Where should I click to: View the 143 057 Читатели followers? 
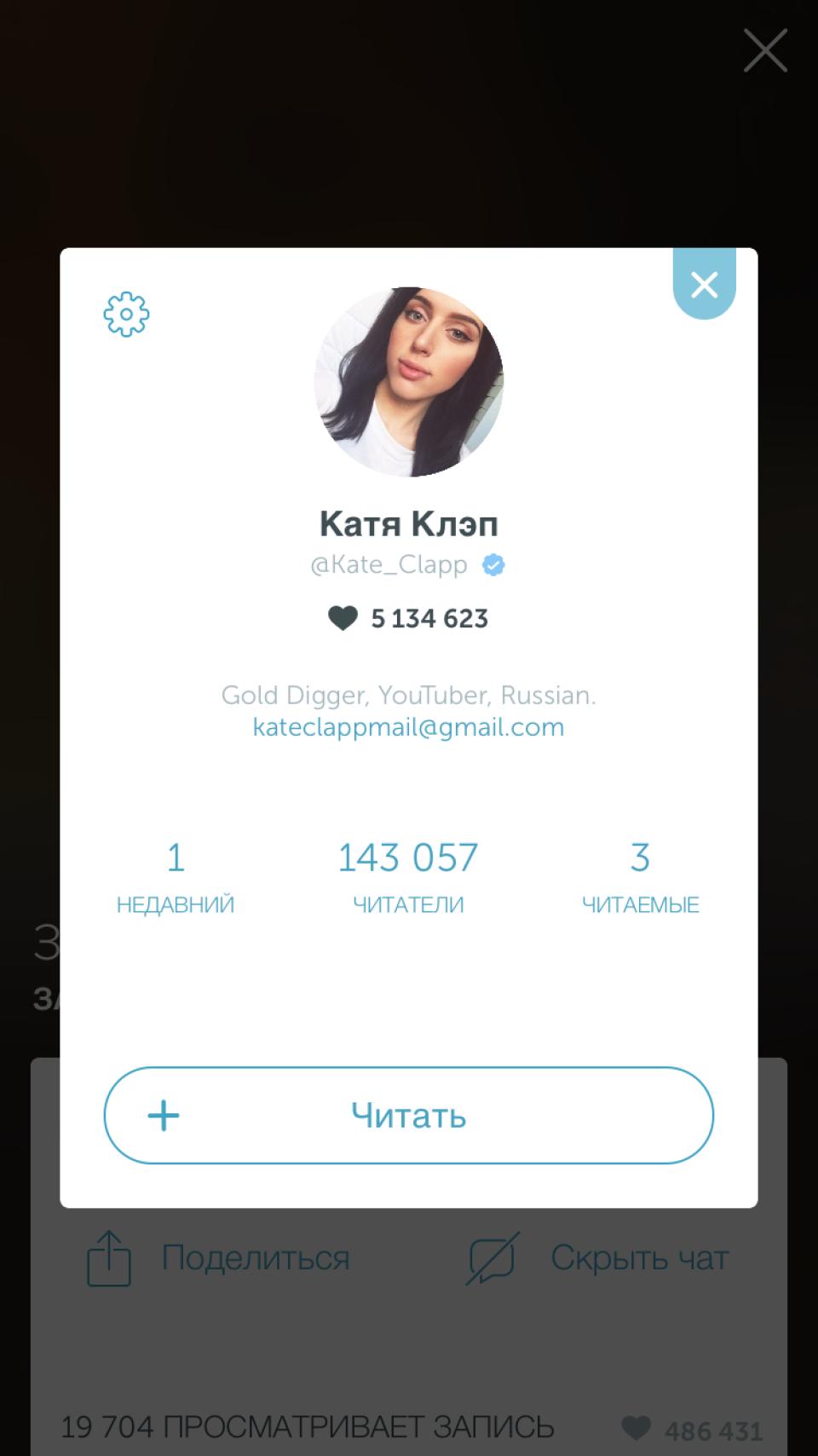pyautogui.click(x=408, y=875)
